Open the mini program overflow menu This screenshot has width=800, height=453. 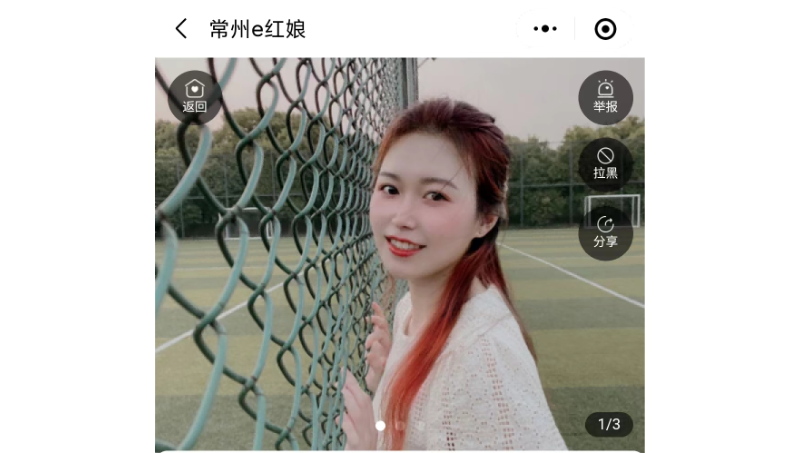point(545,29)
